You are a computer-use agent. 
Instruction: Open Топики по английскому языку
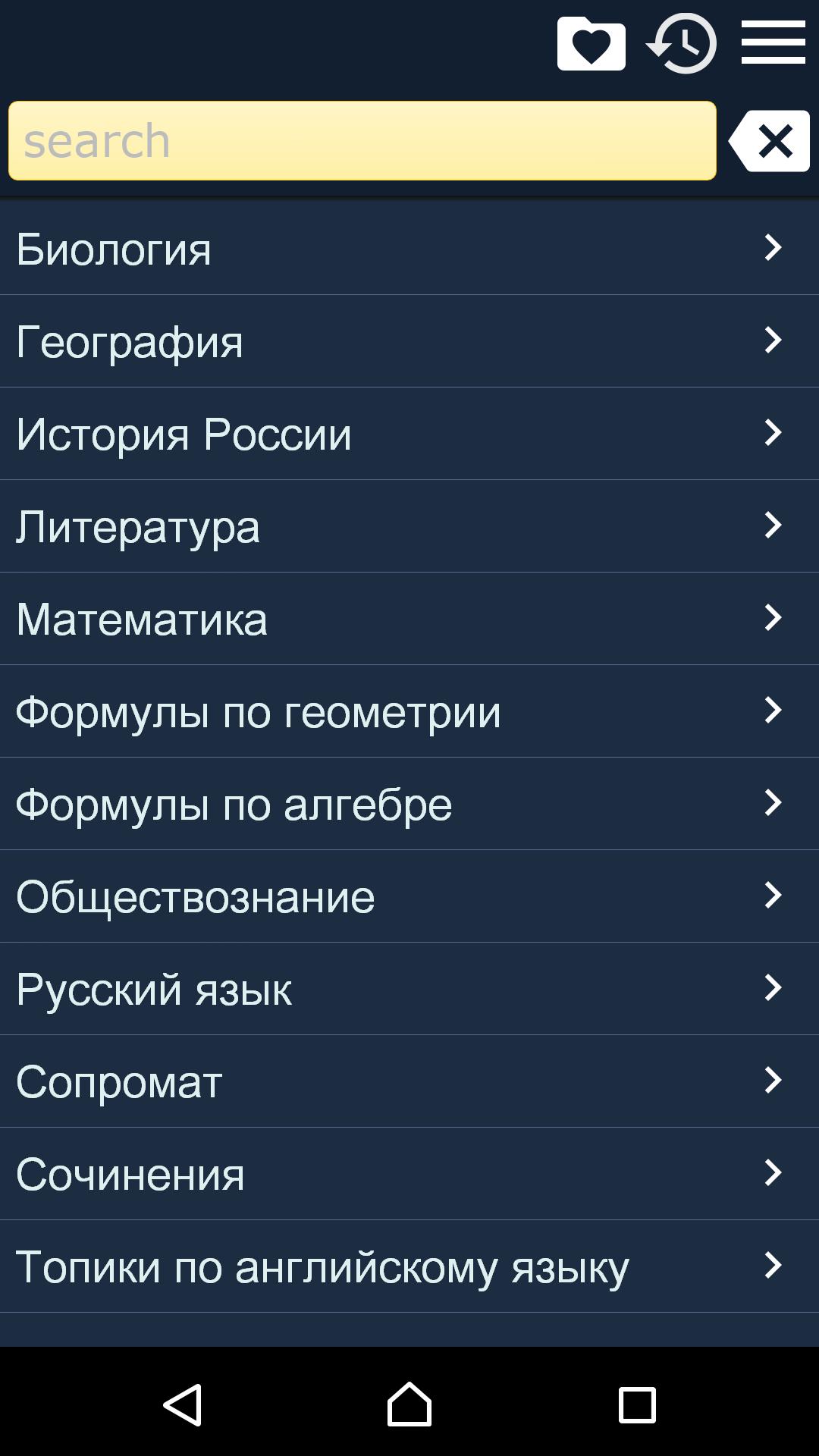pos(409,1266)
